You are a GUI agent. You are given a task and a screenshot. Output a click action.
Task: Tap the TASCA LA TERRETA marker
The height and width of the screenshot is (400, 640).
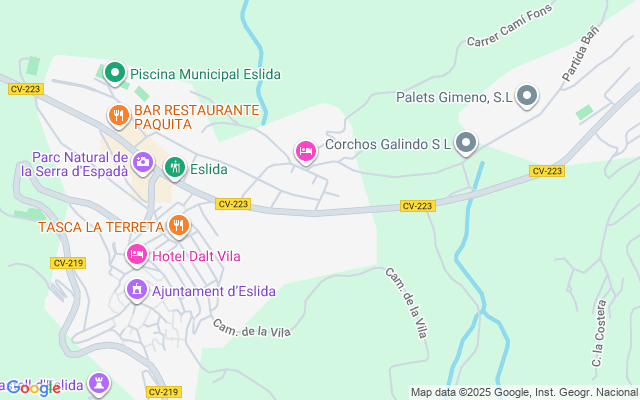click(x=178, y=225)
